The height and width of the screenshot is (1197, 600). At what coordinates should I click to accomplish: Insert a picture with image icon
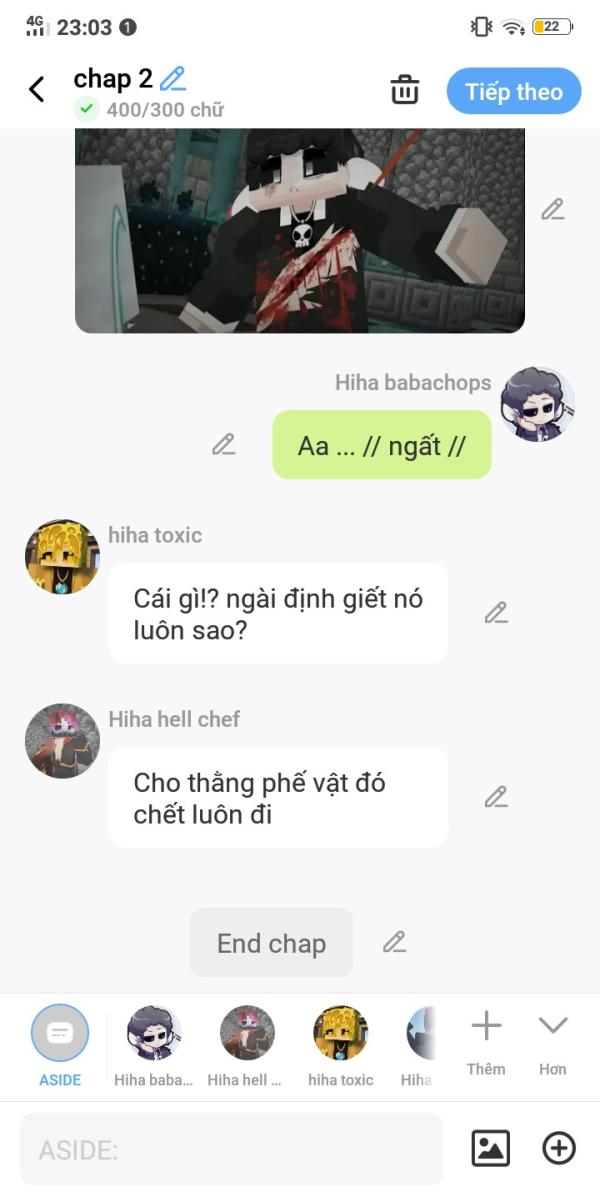491,1148
